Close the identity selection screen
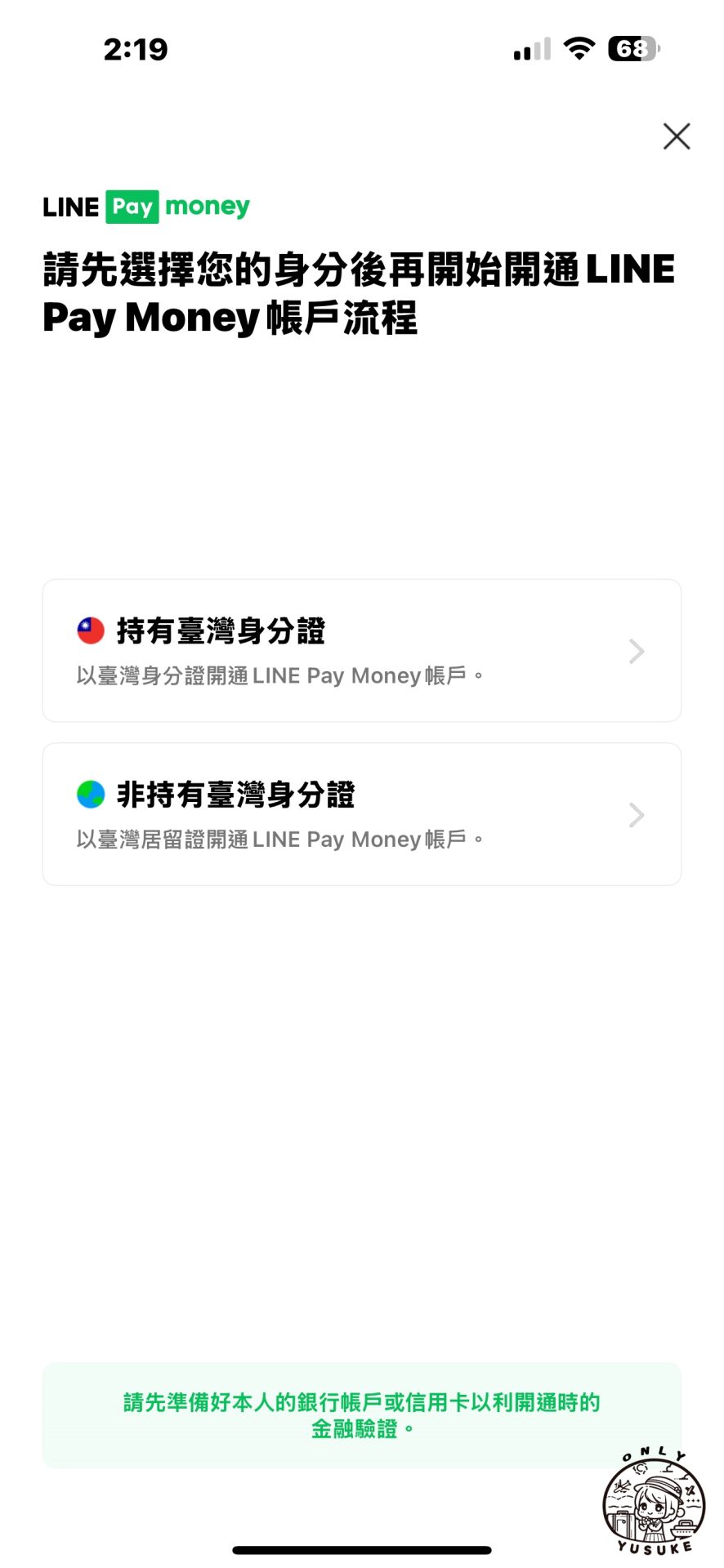Screen dimensions: 724x1568 676,136
